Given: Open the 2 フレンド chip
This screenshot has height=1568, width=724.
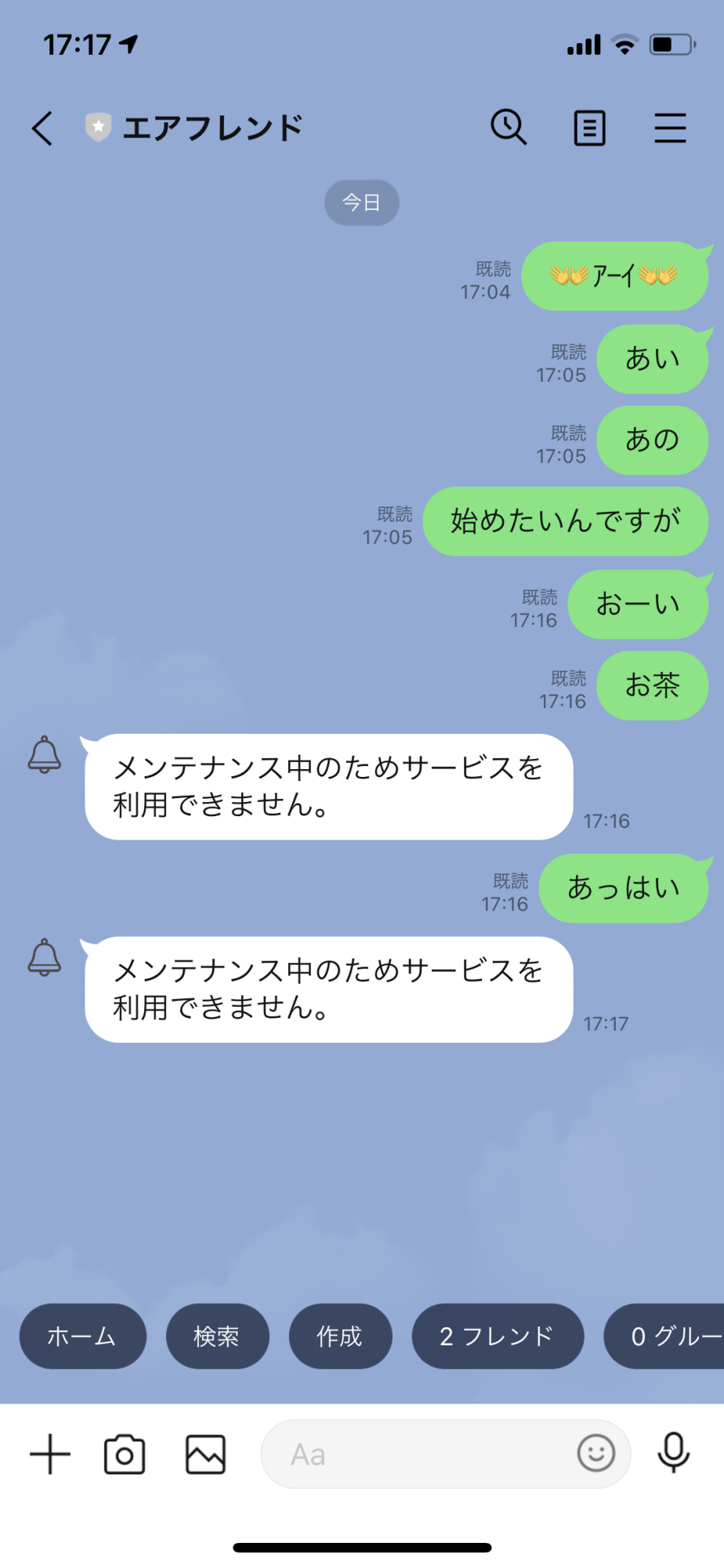Looking at the screenshot, I should coord(498,1336).
